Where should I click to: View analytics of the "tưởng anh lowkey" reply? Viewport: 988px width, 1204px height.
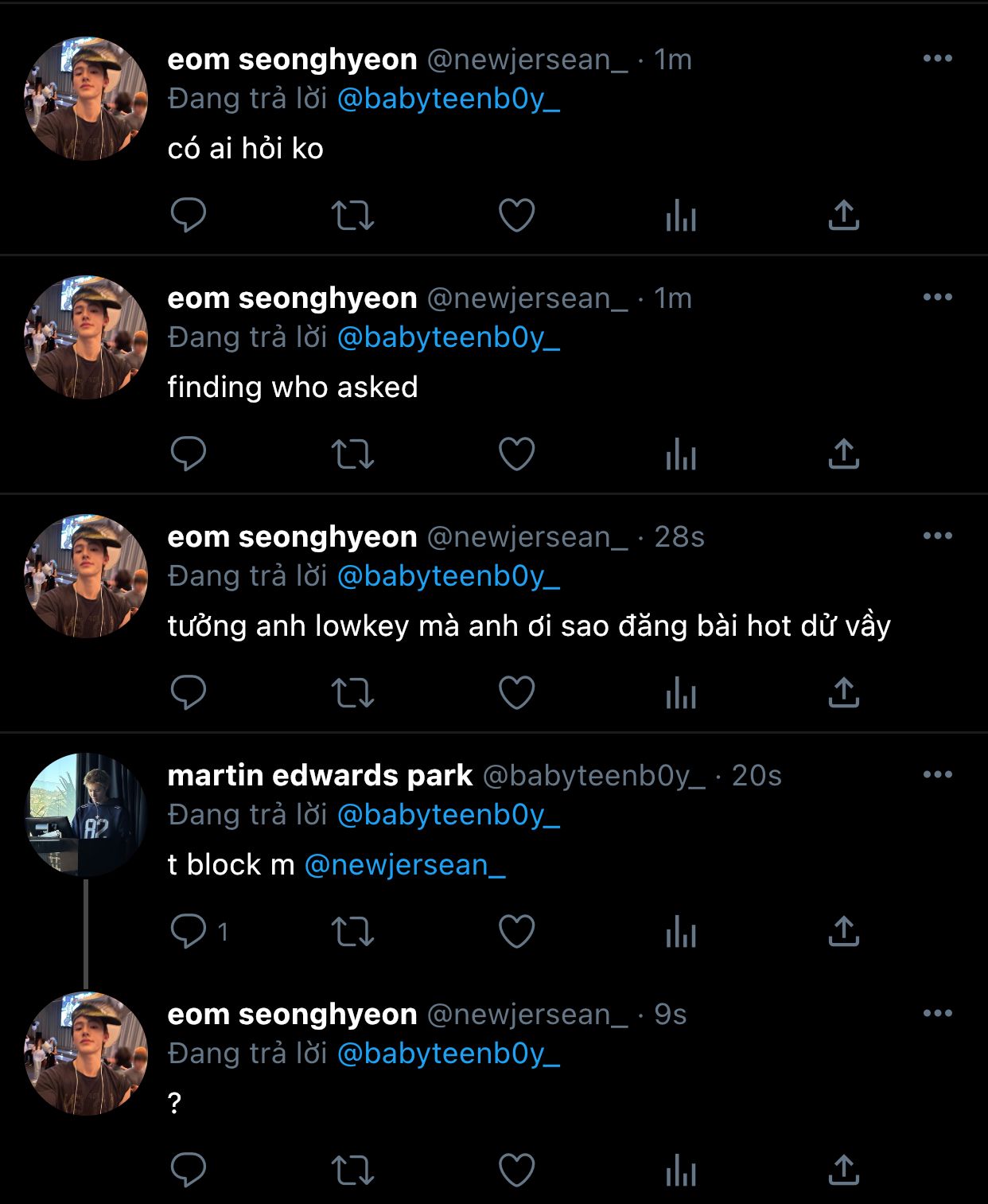(x=681, y=692)
